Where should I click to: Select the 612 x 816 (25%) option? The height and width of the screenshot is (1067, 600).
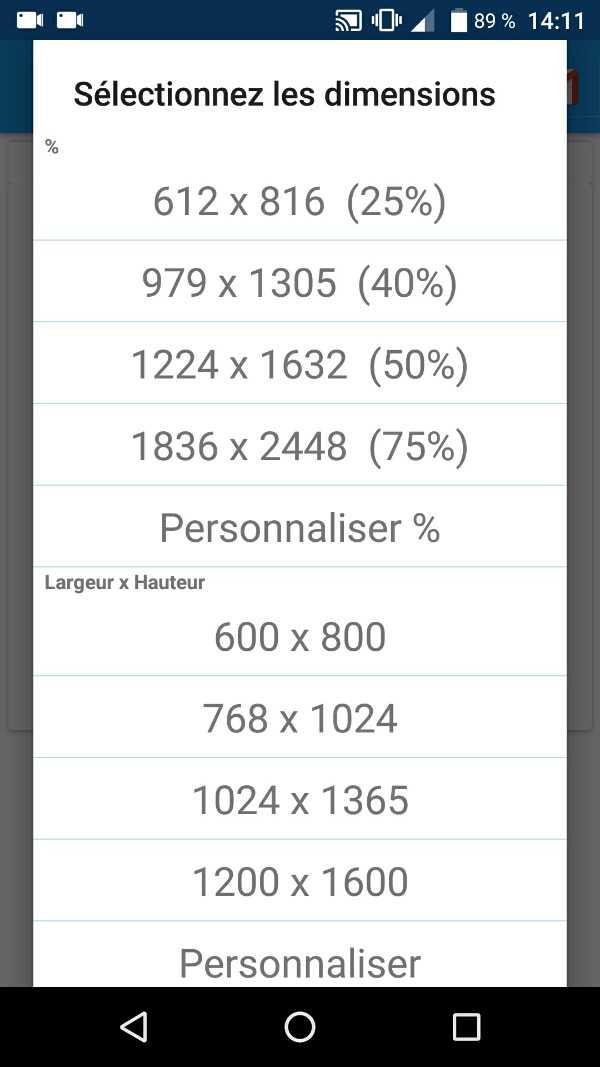point(299,202)
